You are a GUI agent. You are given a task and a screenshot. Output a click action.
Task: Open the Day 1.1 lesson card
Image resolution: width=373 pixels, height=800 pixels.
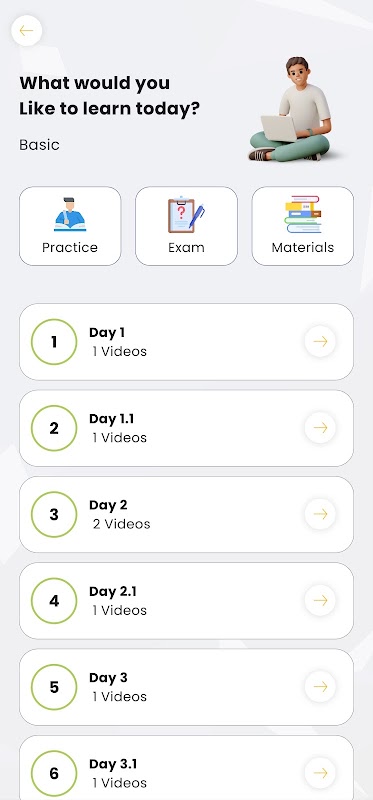click(186, 428)
